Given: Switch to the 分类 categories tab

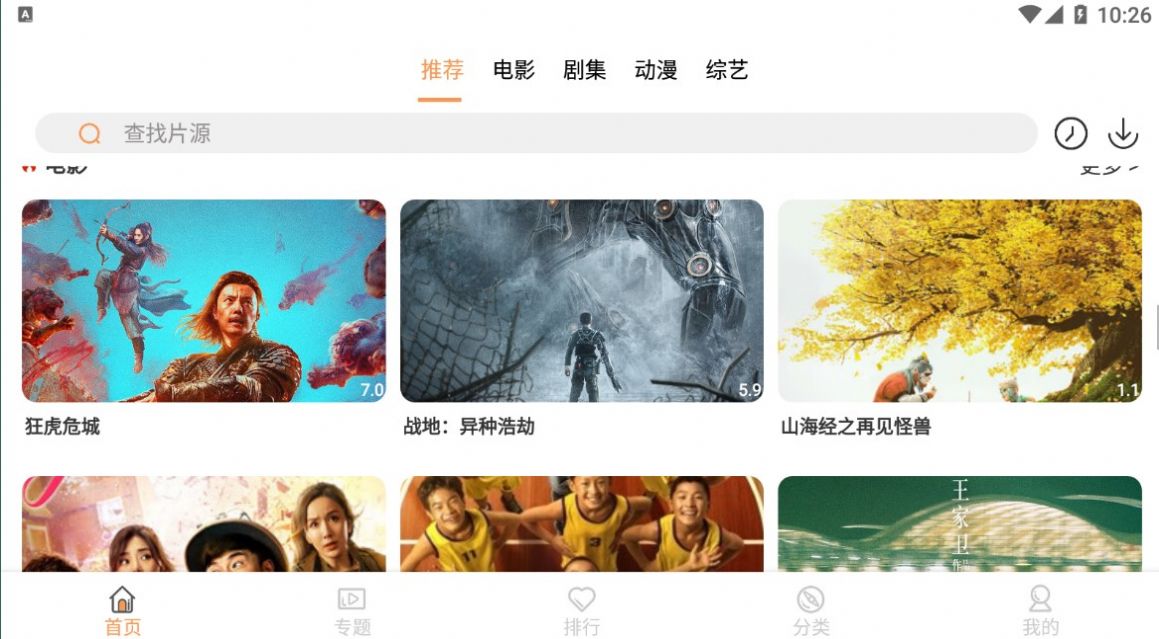Looking at the screenshot, I should (x=811, y=611).
